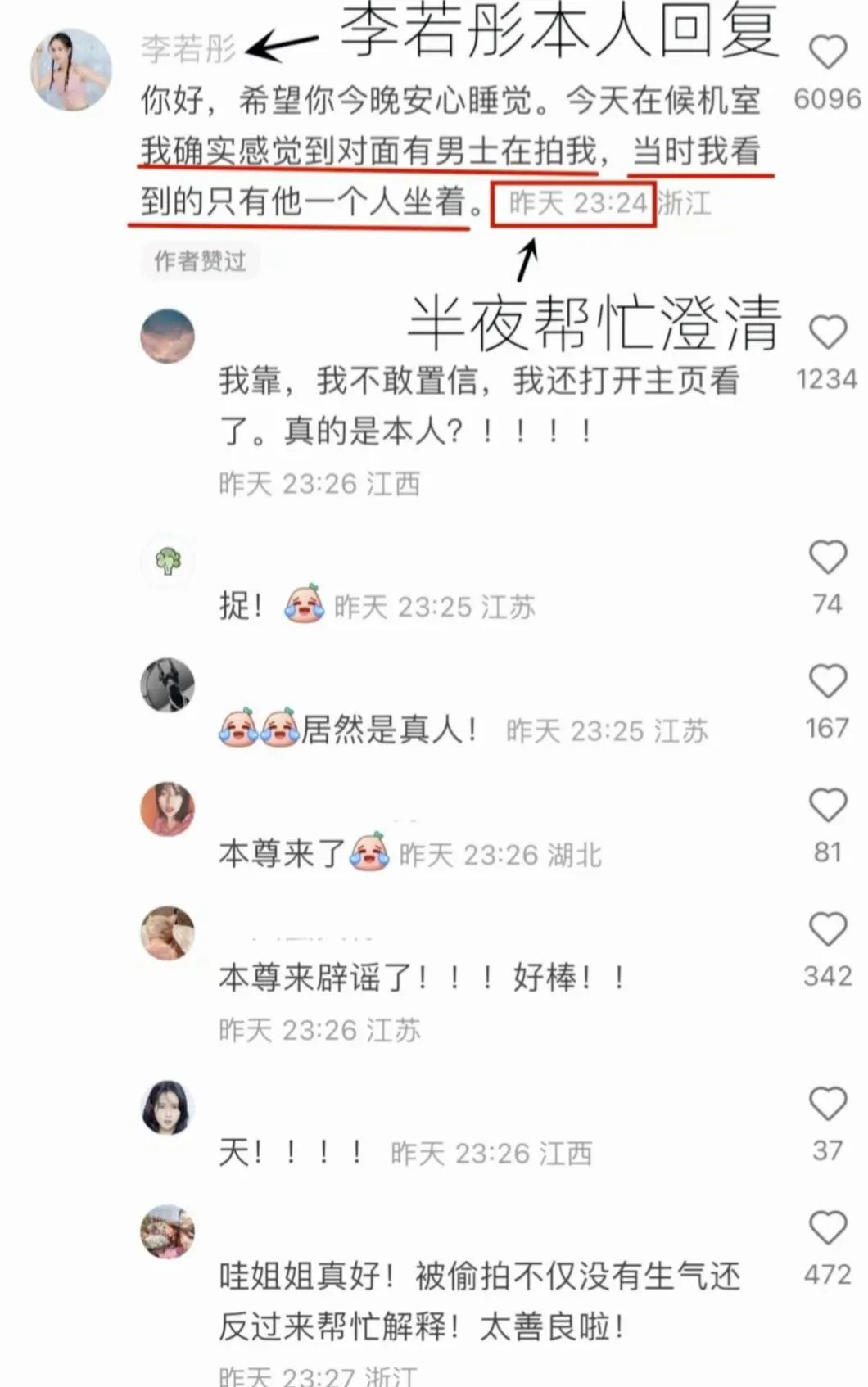The height and width of the screenshot is (1387, 868).
Task: Open avatar of the '天！！！！' commenter
Action: coord(167,1107)
